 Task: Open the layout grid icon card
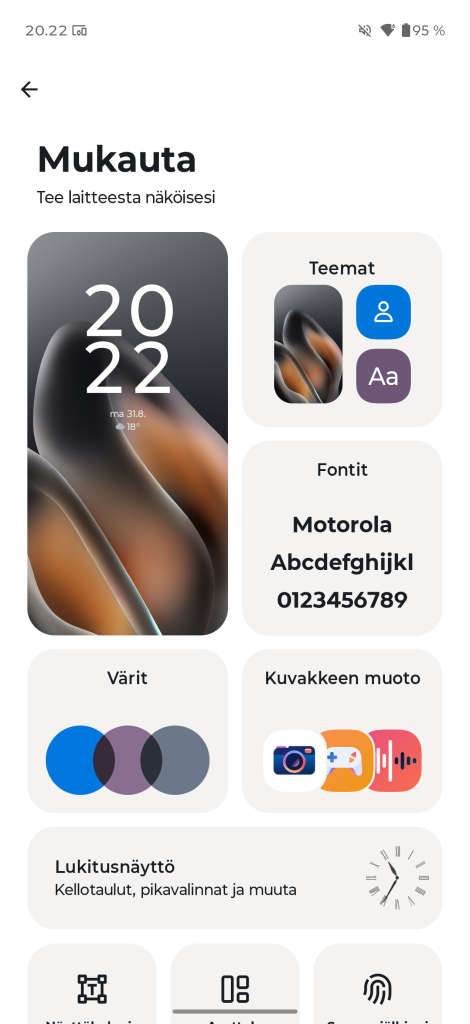[x=235, y=984]
